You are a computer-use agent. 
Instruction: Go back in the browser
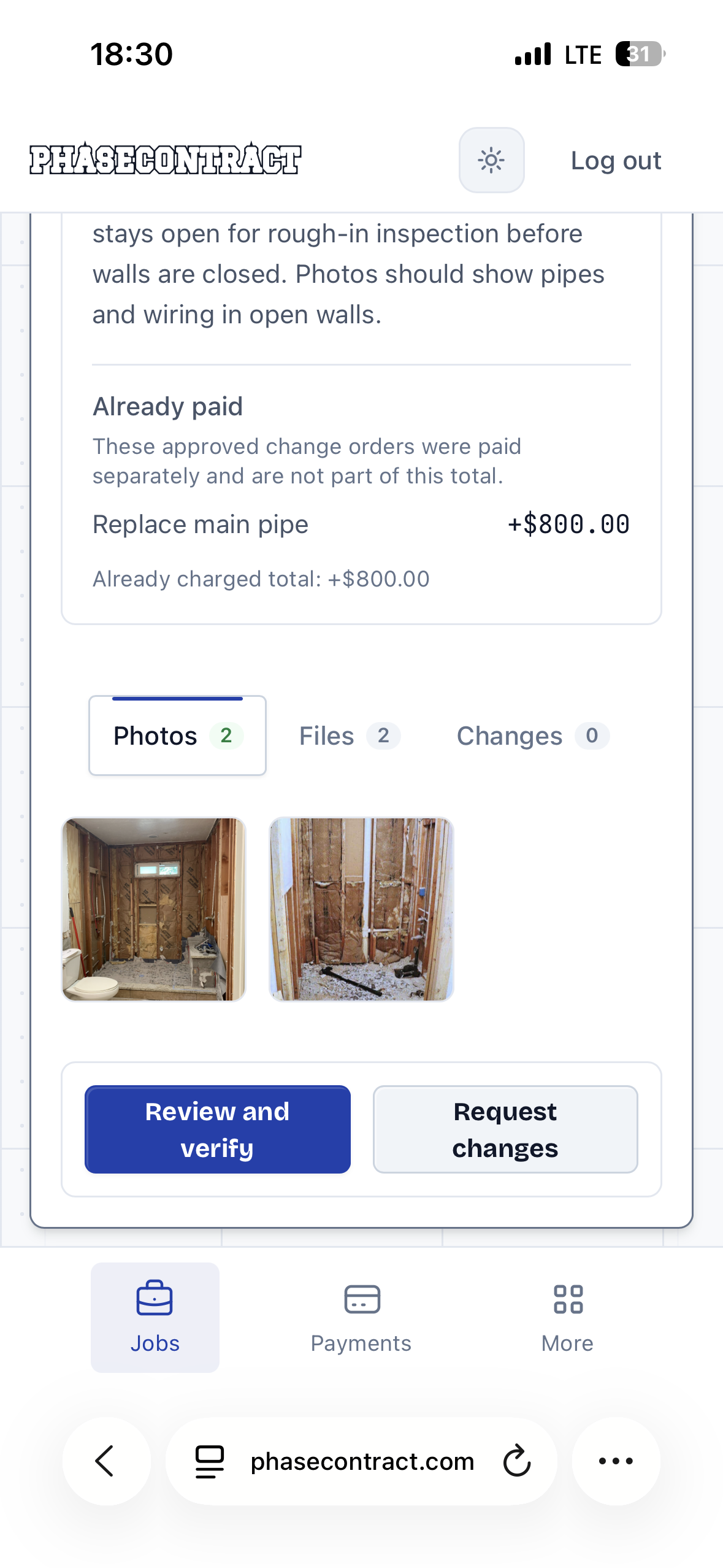point(106,1461)
